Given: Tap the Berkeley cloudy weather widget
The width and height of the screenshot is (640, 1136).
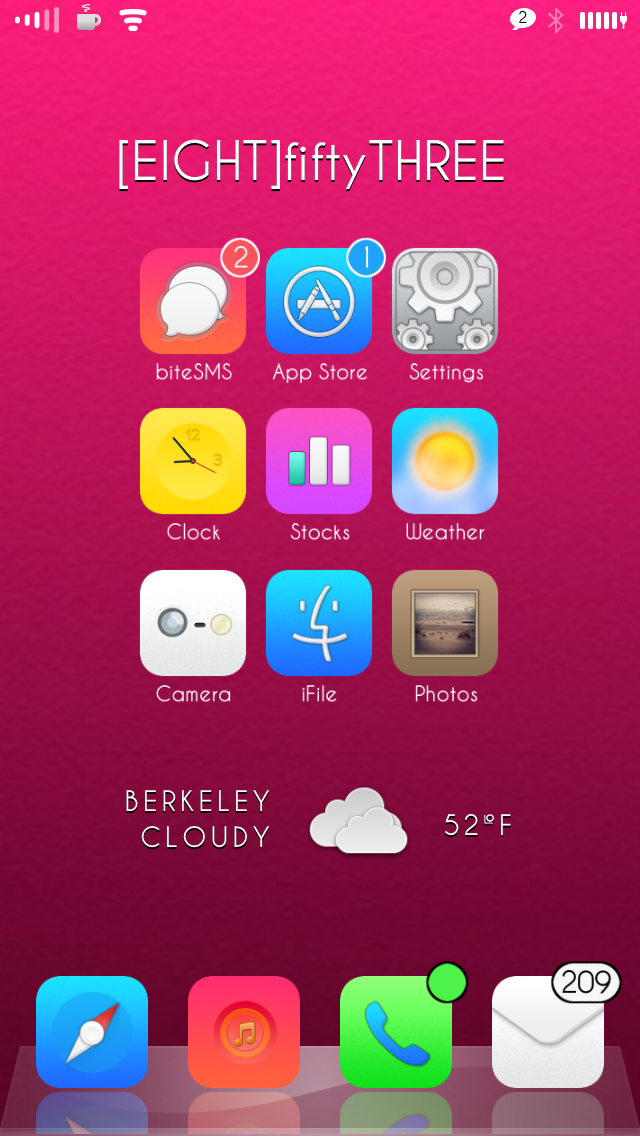Looking at the screenshot, I should [x=319, y=821].
